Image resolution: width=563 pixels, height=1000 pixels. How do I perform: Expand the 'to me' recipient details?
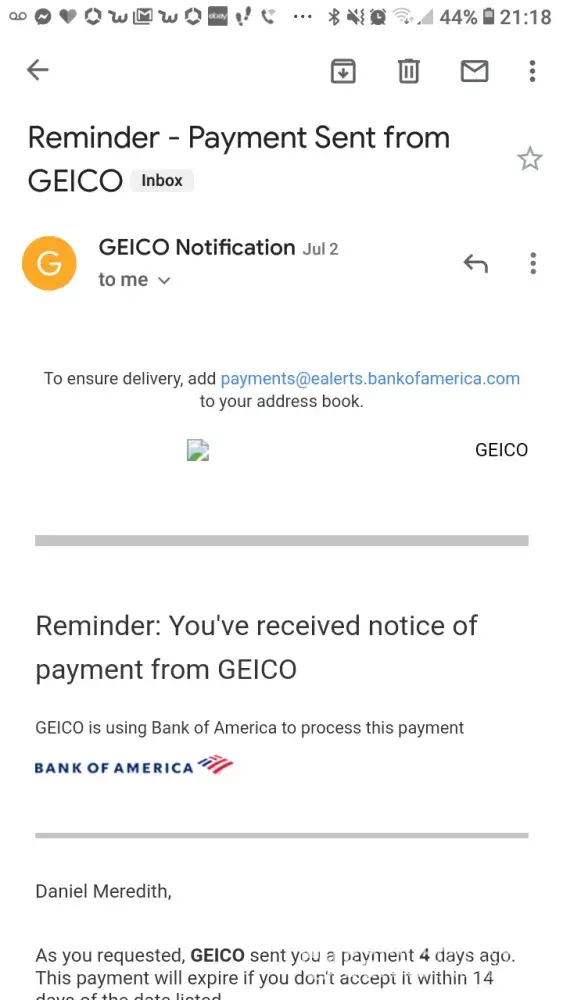135,280
